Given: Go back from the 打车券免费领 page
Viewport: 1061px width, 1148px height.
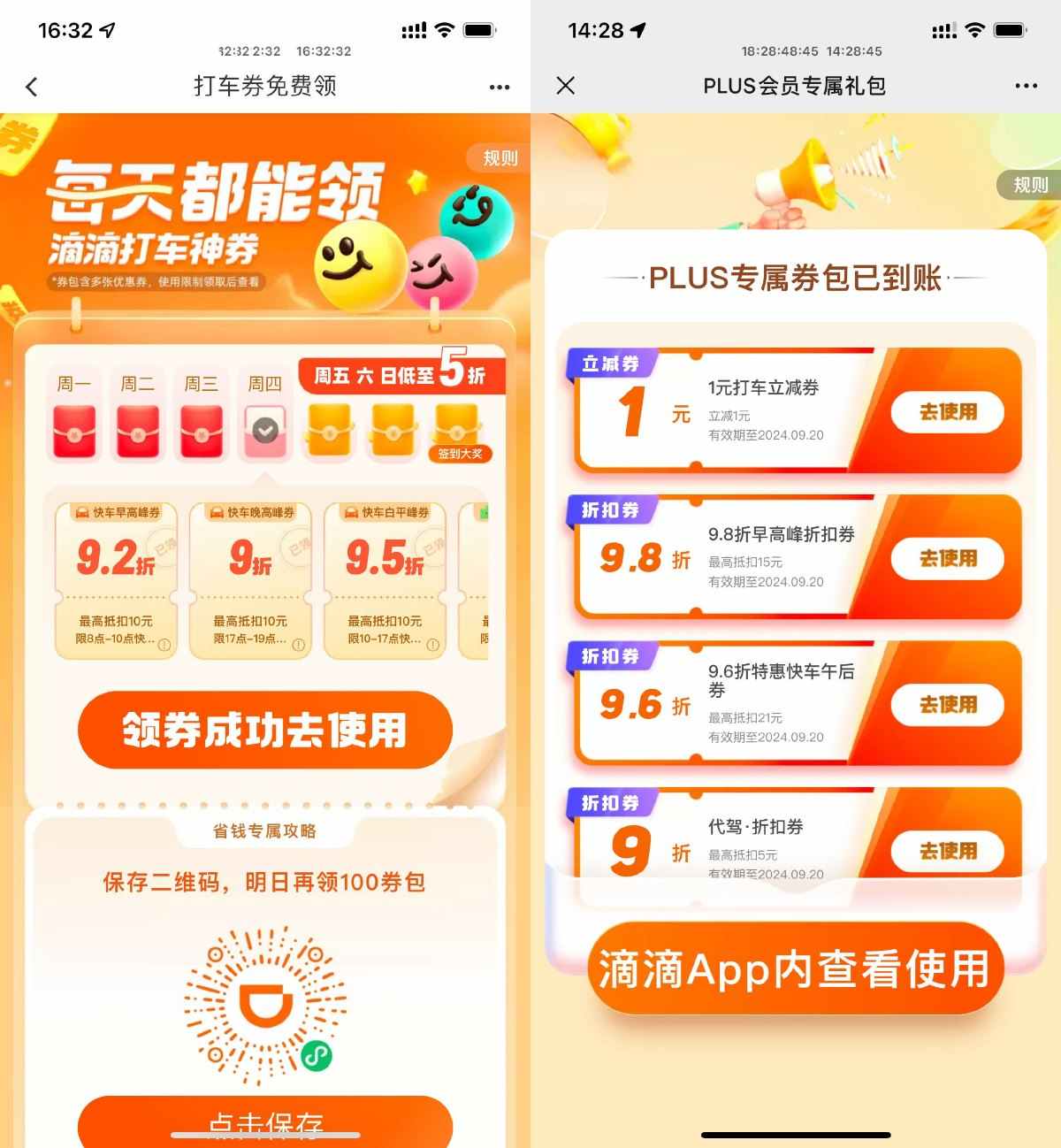Looking at the screenshot, I should [x=32, y=87].
